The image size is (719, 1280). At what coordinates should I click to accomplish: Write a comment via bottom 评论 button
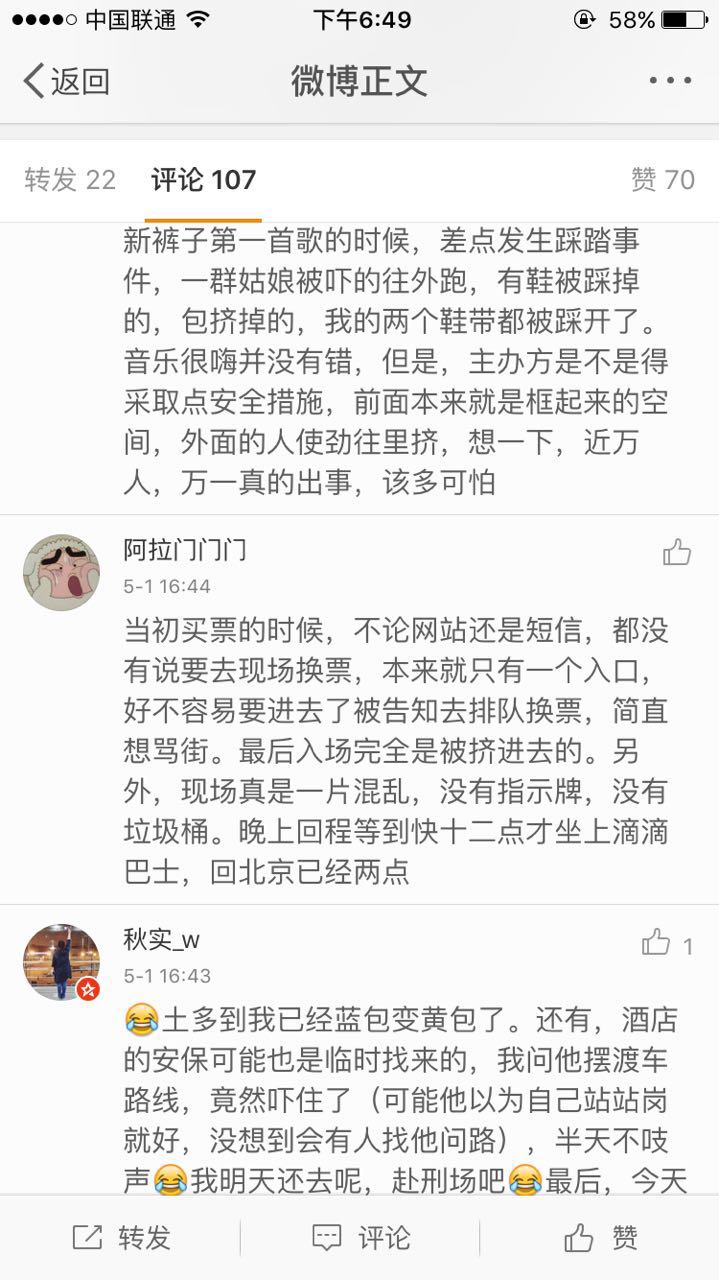pyautogui.click(x=360, y=1238)
